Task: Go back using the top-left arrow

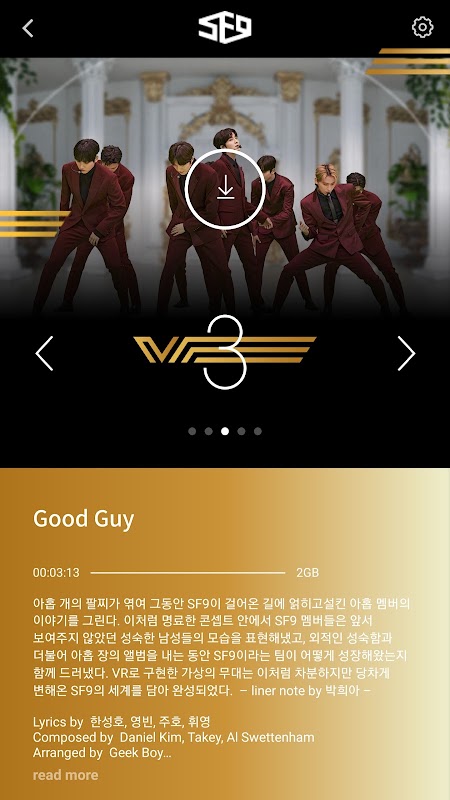Action: 28,28
